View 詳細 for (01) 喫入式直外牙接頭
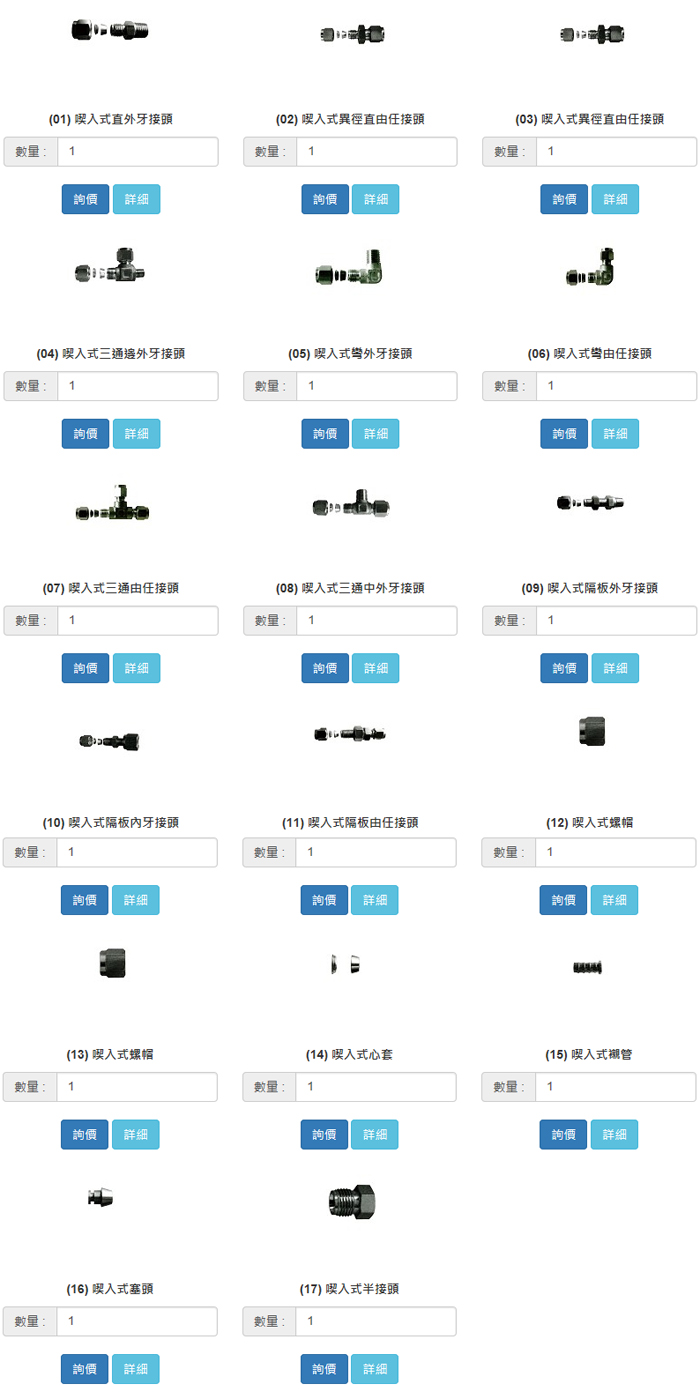This screenshot has width=700, height=1399. click(x=136, y=199)
